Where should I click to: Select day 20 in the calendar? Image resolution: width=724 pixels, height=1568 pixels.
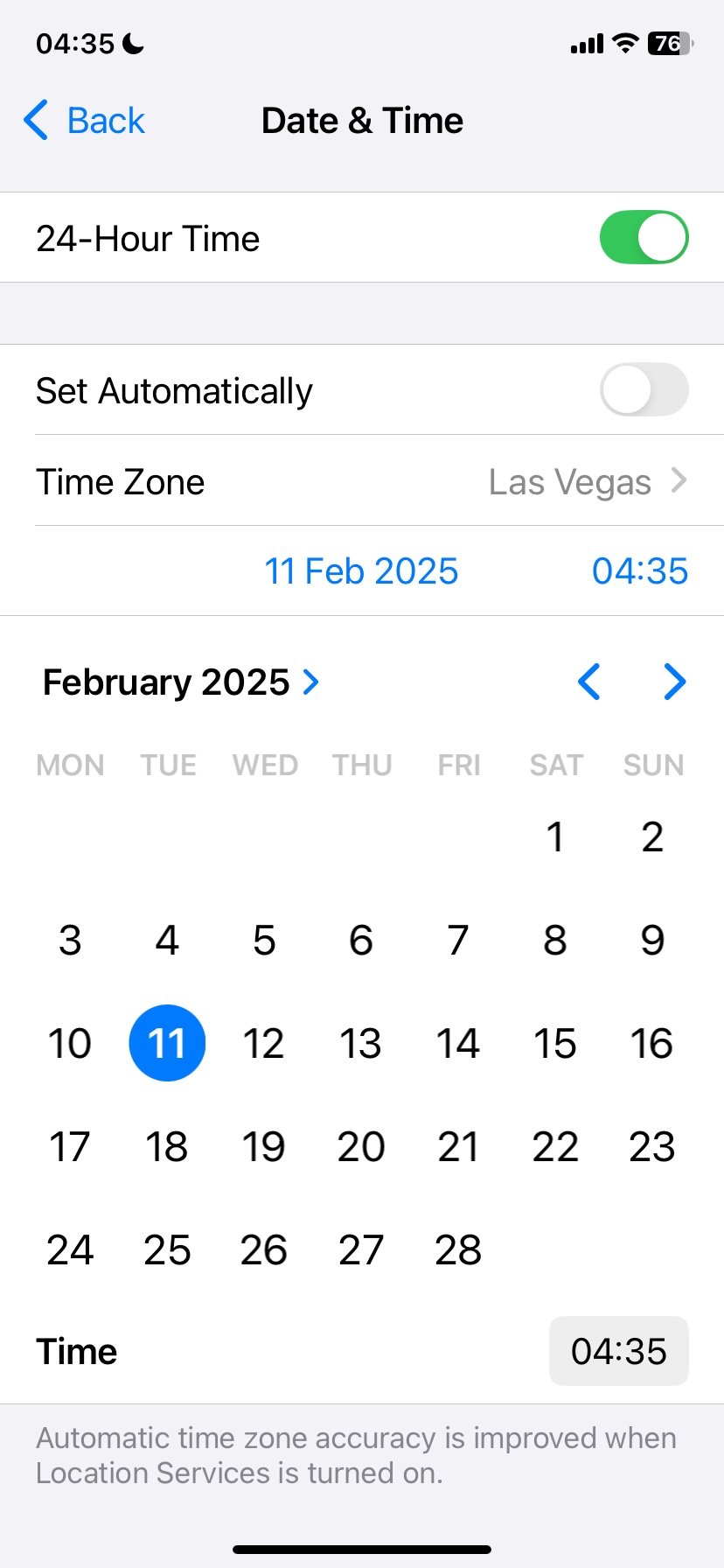tap(361, 1147)
